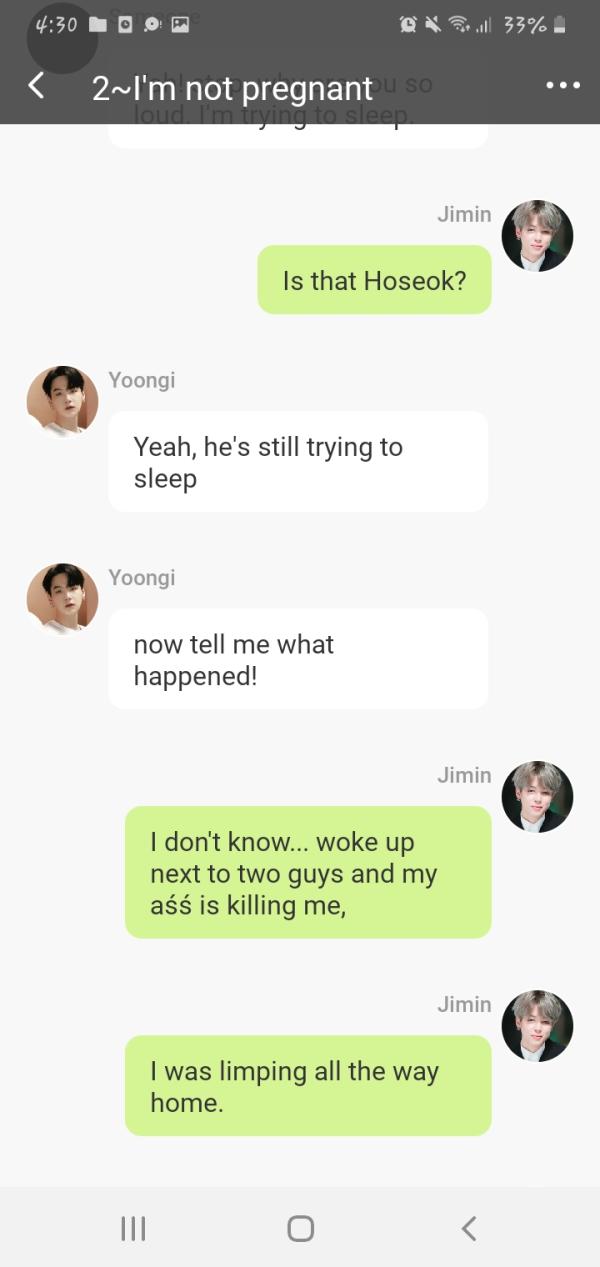Open recent apps from the navigation bar
Viewport: 600px width, 1267px height.
[133, 1228]
